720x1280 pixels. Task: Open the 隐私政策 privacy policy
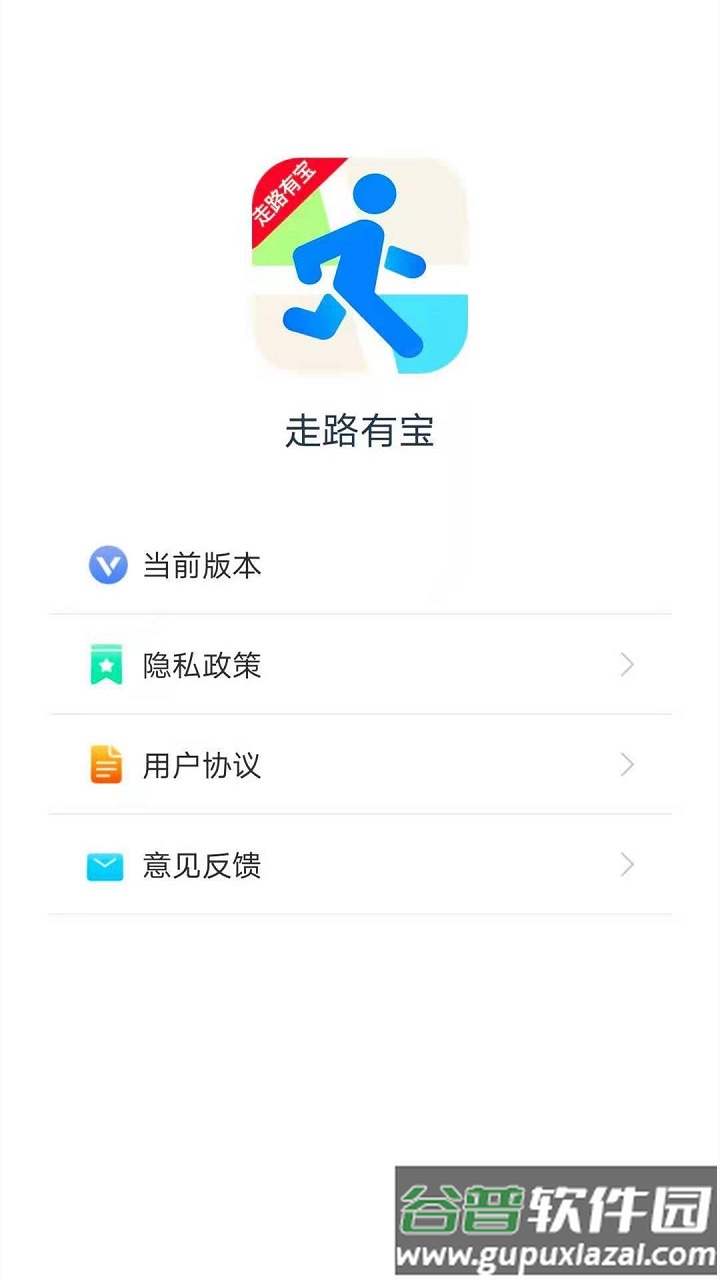pyautogui.click(x=360, y=665)
